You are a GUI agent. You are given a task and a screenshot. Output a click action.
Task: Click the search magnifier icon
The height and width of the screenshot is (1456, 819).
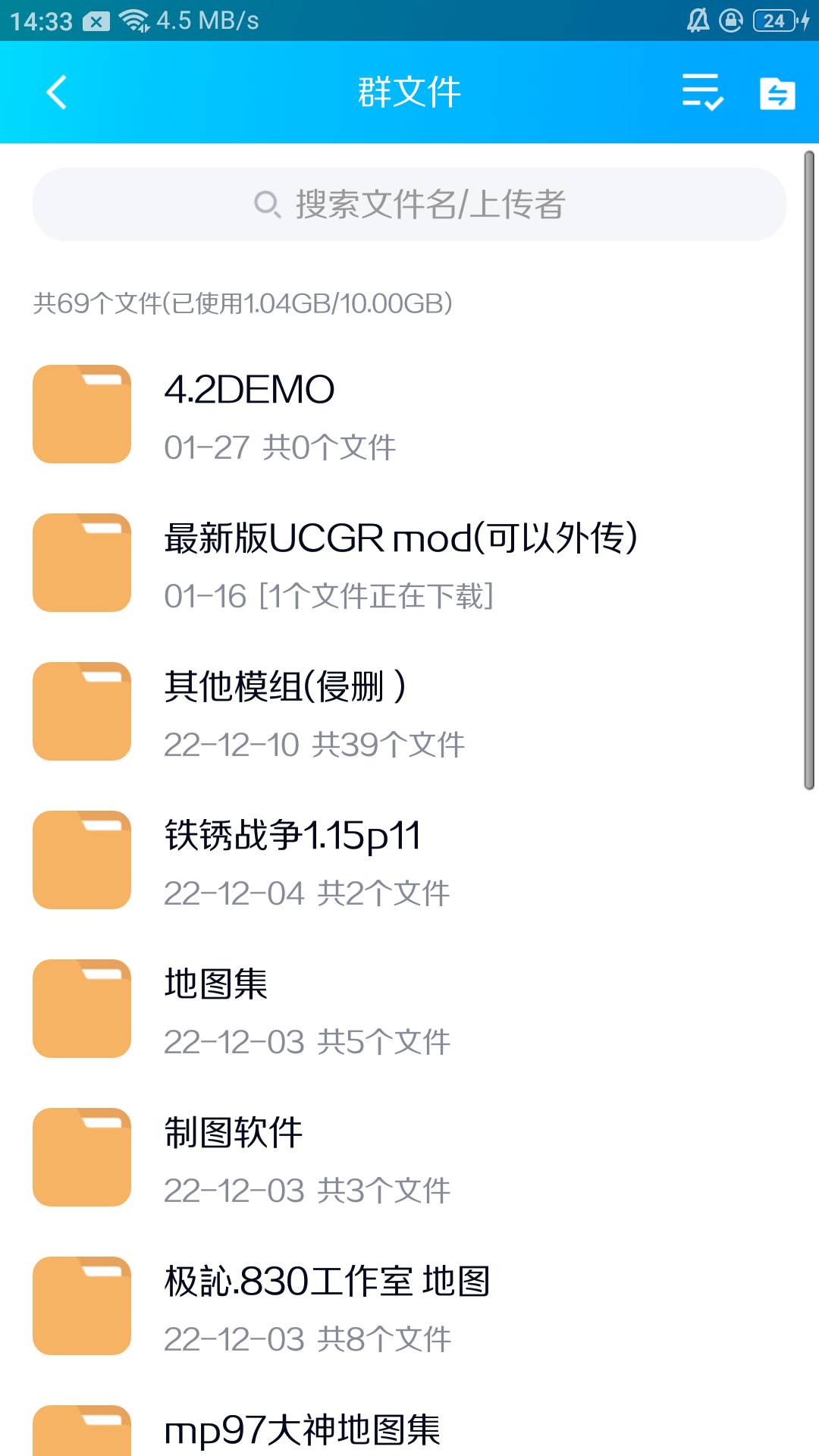tap(267, 202)
